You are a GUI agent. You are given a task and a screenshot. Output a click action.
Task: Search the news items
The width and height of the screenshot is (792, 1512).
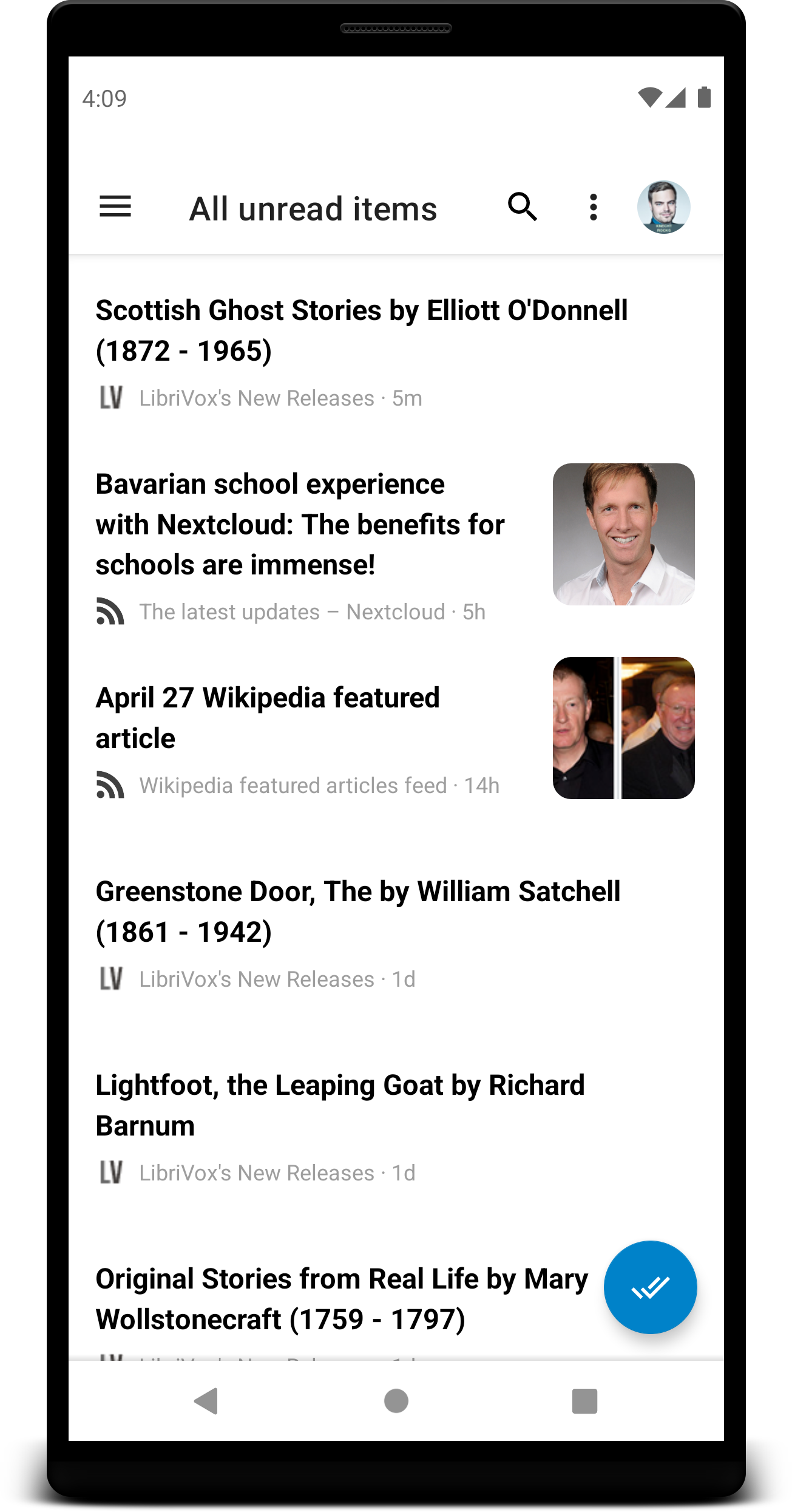pos(523,207)
